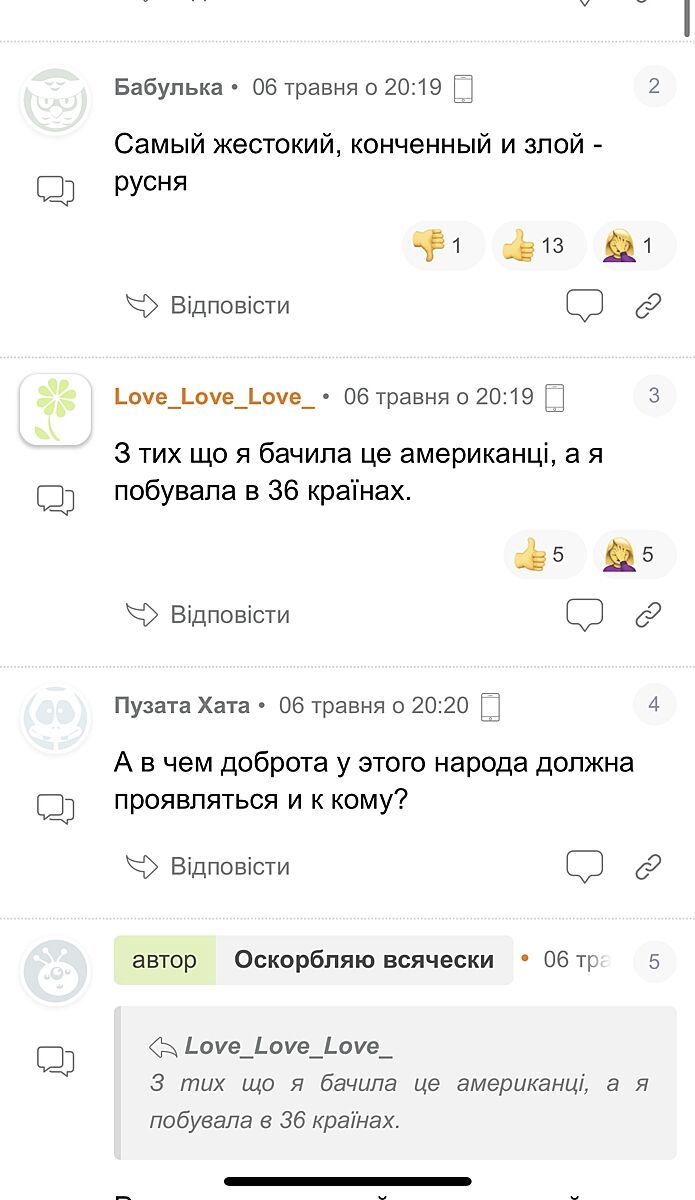Tap facepalm reaction on Love_Love_Love_'s comment
Viewport: 695px width, 1200px height.
[x=634, y=555]
